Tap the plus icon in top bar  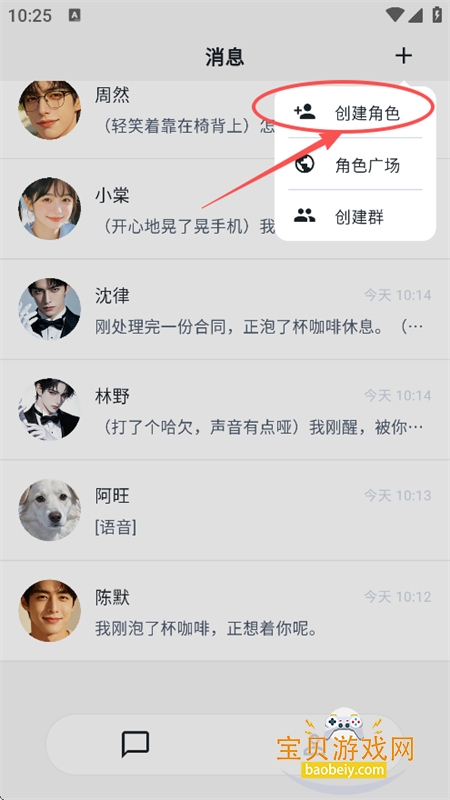coord(403,56)
